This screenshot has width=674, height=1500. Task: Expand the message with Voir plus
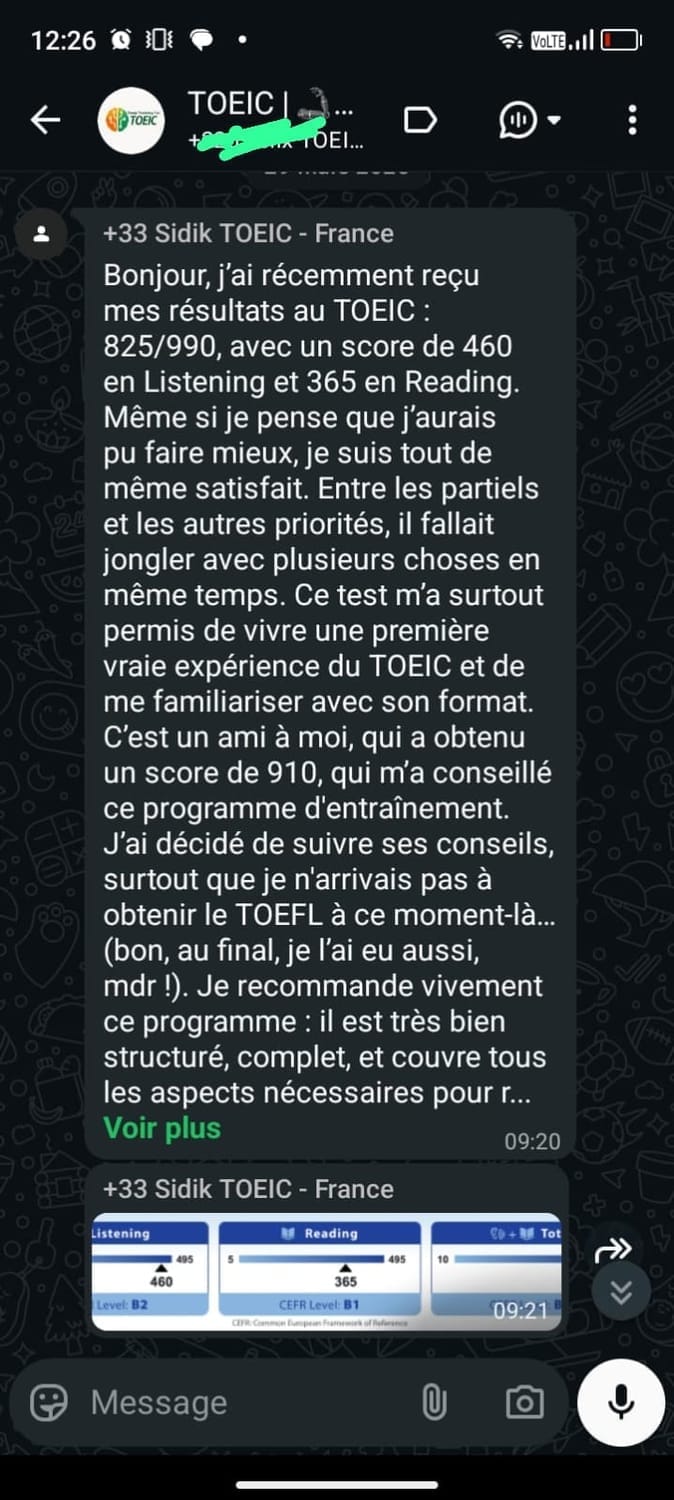coord(162,1128)
